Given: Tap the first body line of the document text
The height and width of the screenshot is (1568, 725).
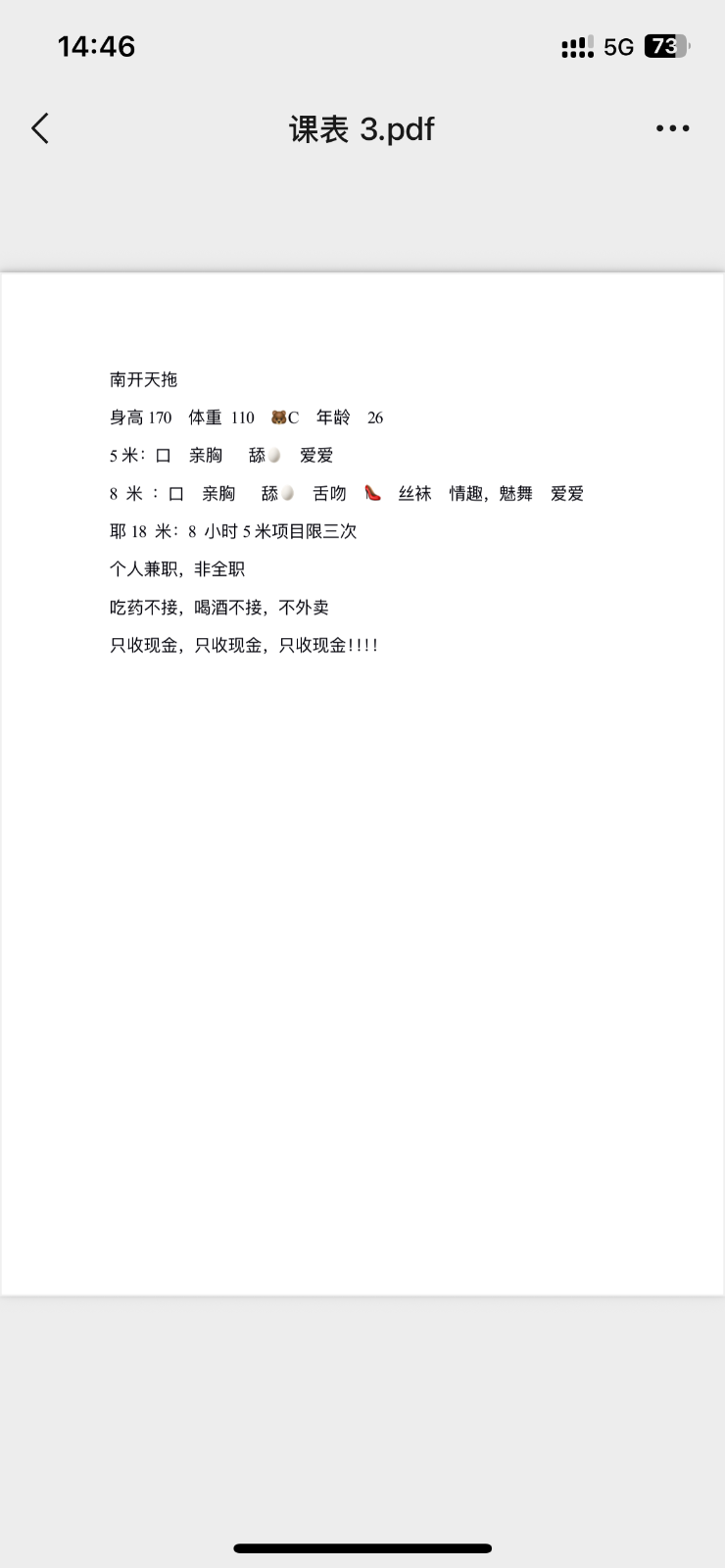Looking at the screenshot, I should click(x=245, y=416).
